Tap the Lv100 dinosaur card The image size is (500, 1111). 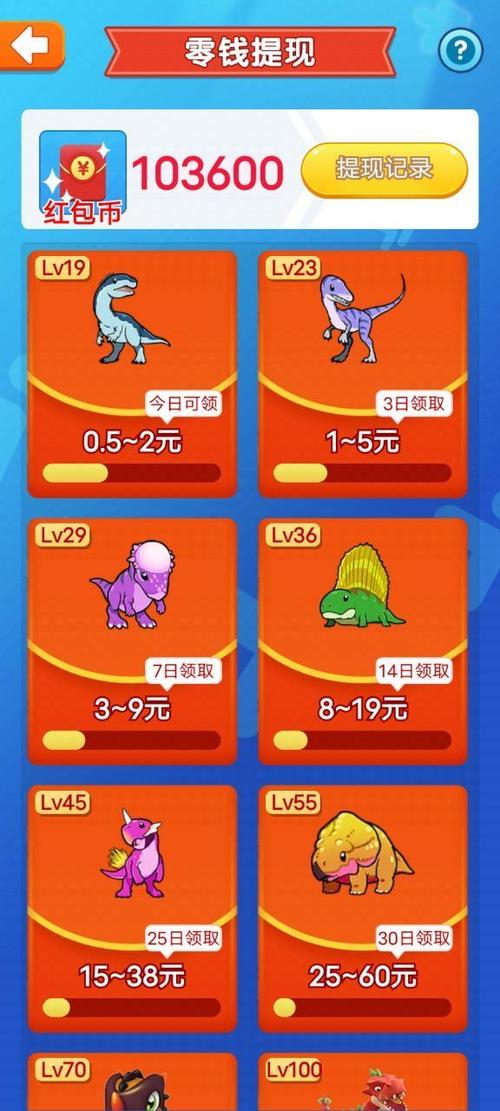(363, 1082)
